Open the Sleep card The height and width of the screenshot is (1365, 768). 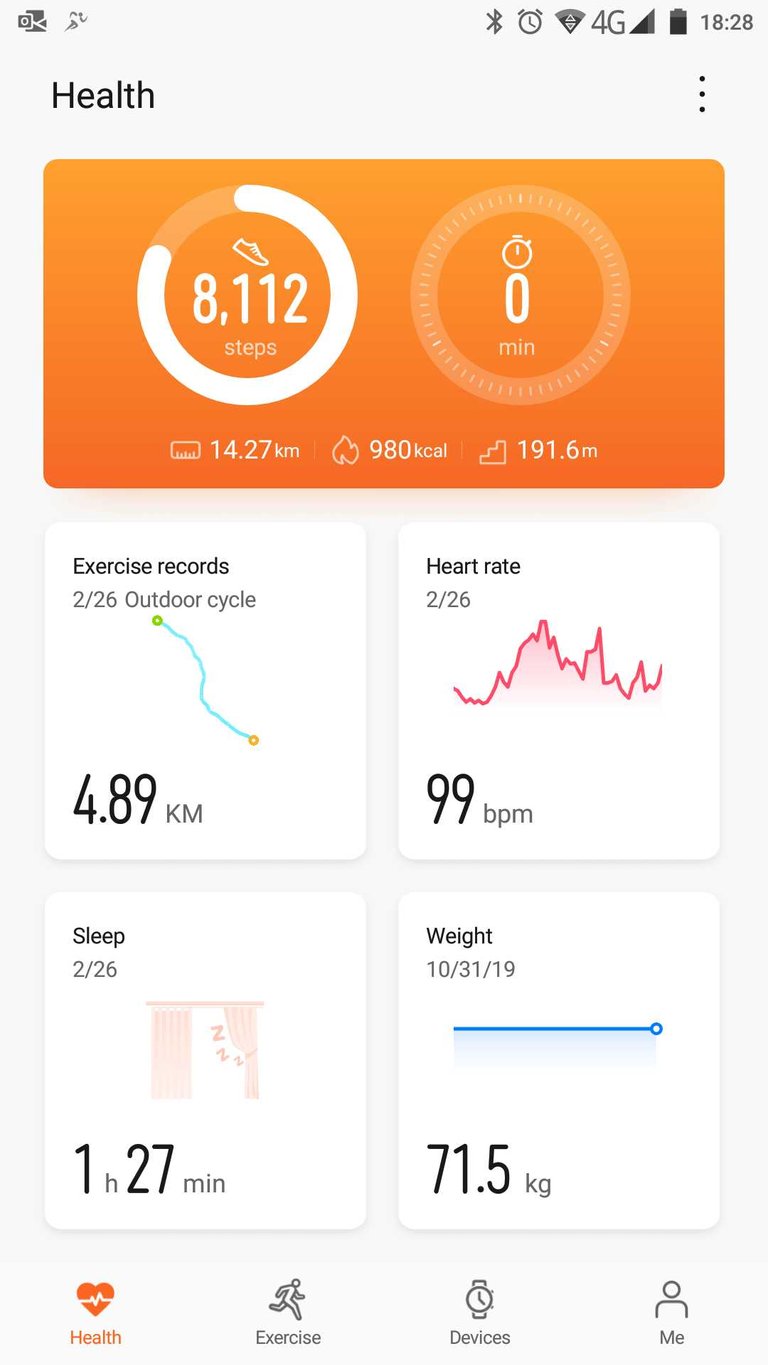[205, 1060]
